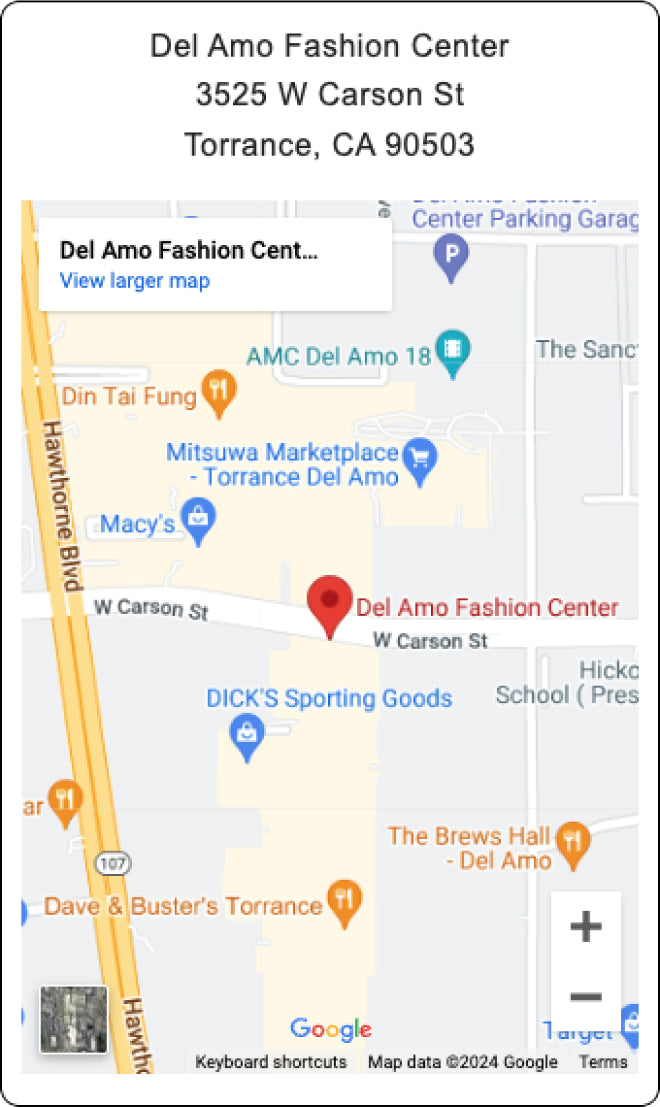Zoom in on the map
This screenshot has width=660, height=1107.
(x=585, y=927)
